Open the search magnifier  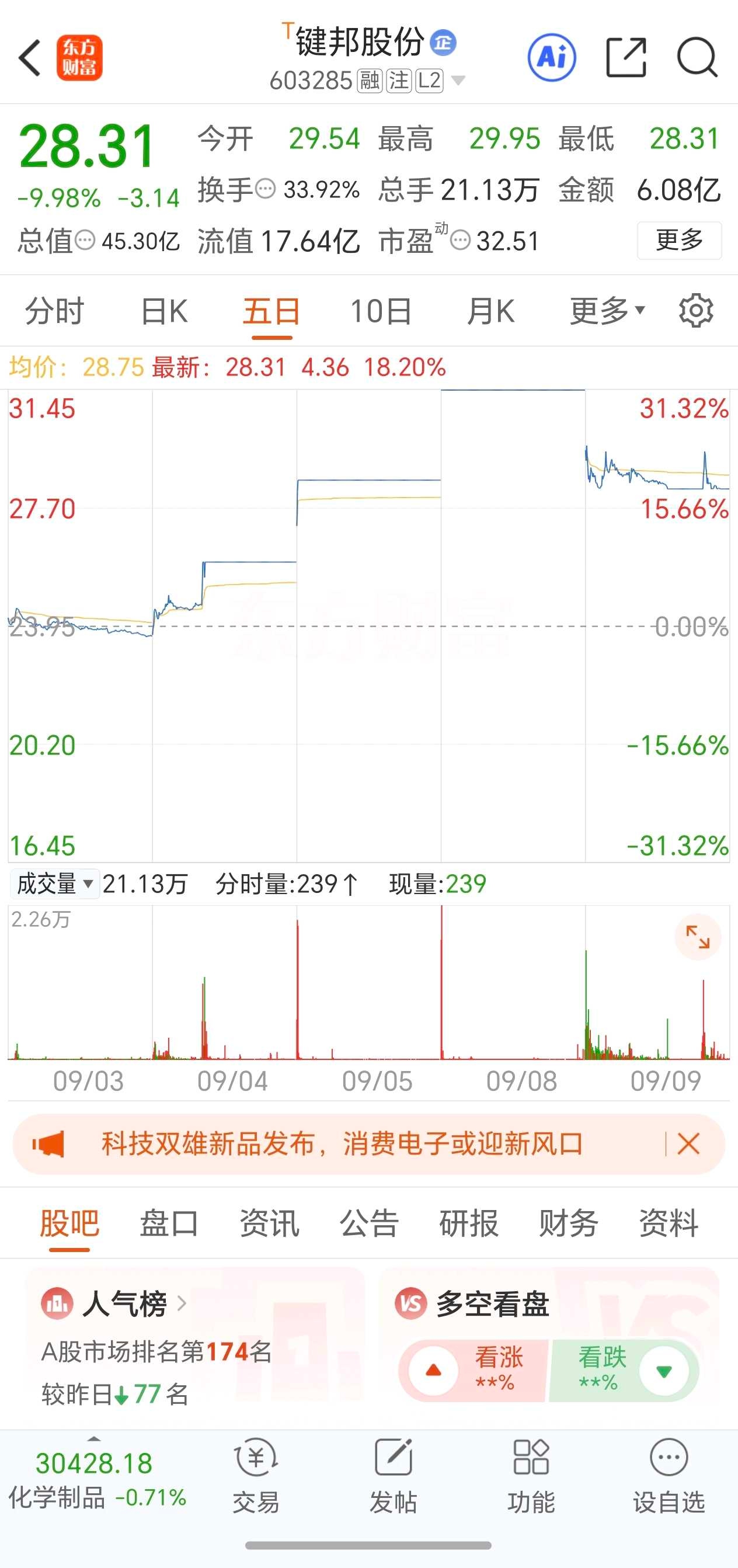click(x=697, y=58)
